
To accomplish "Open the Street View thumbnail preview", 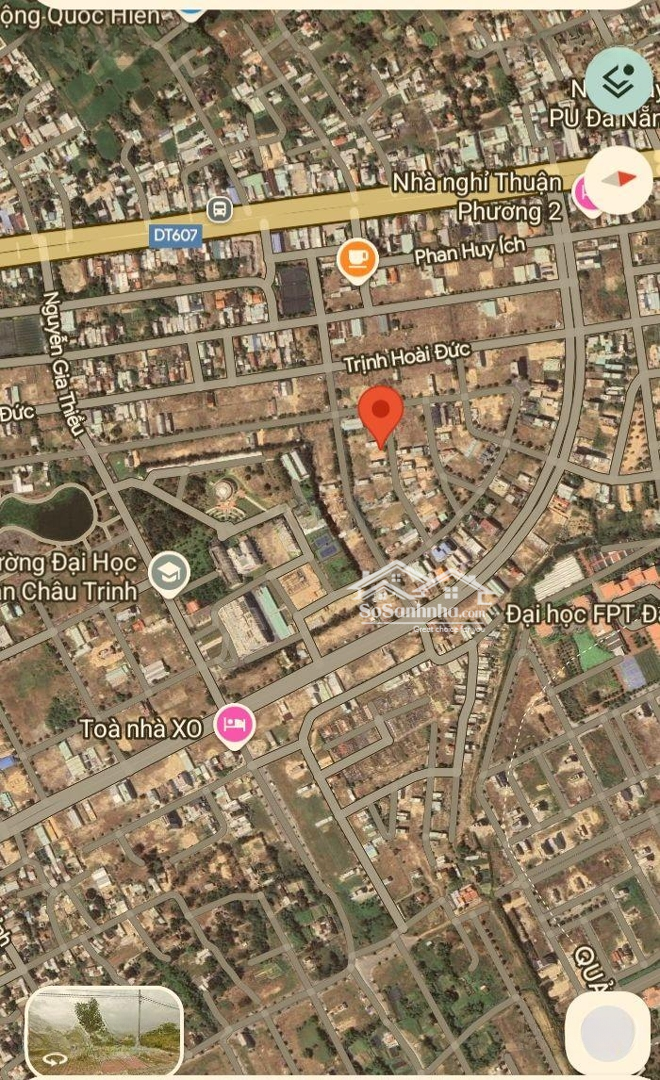I will 105,1030.
